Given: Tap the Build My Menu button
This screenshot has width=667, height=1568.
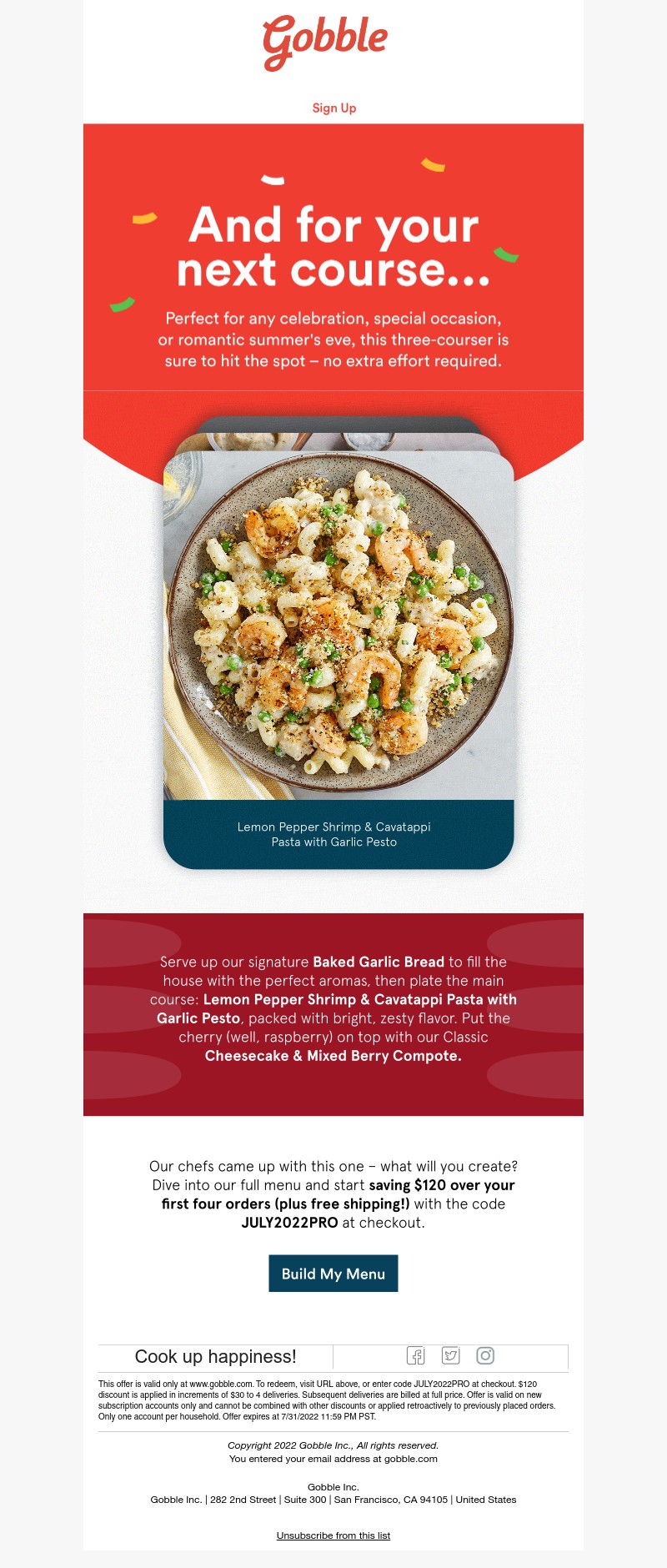Looking at the screenshot, I should point(333,1274).
